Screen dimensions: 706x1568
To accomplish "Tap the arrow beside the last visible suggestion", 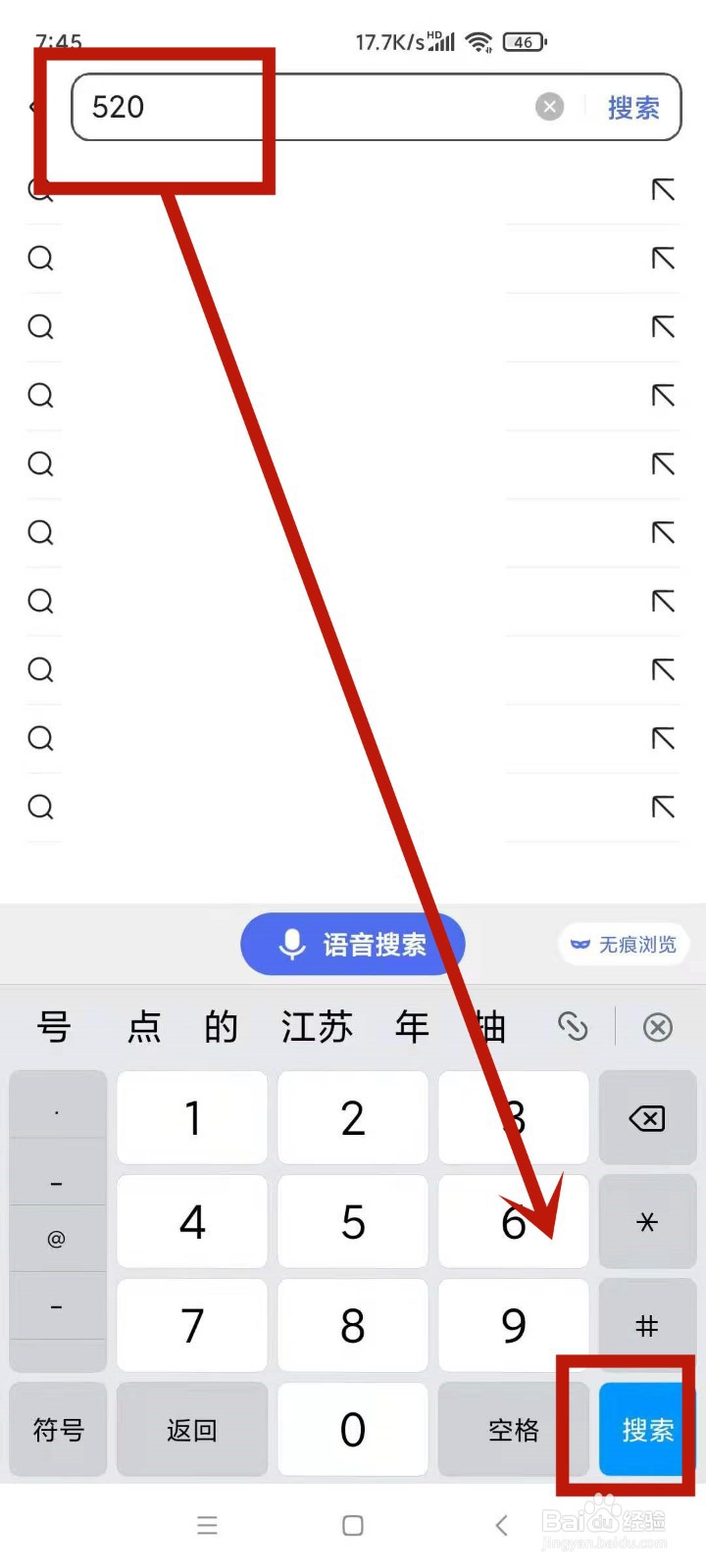I will click(663, 807).
